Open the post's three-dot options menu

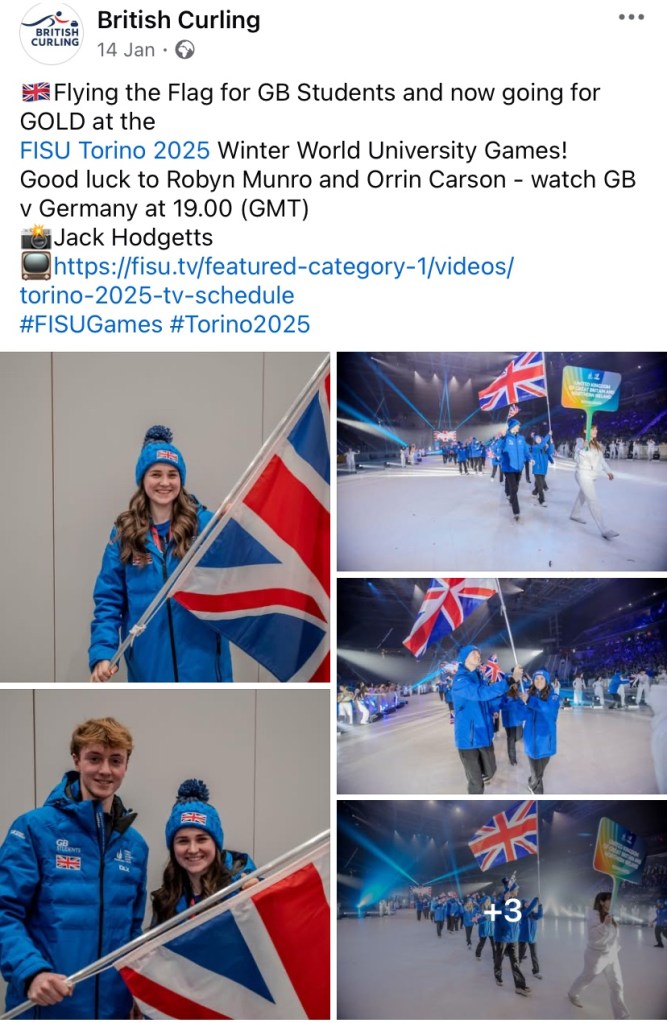[631, 18]
